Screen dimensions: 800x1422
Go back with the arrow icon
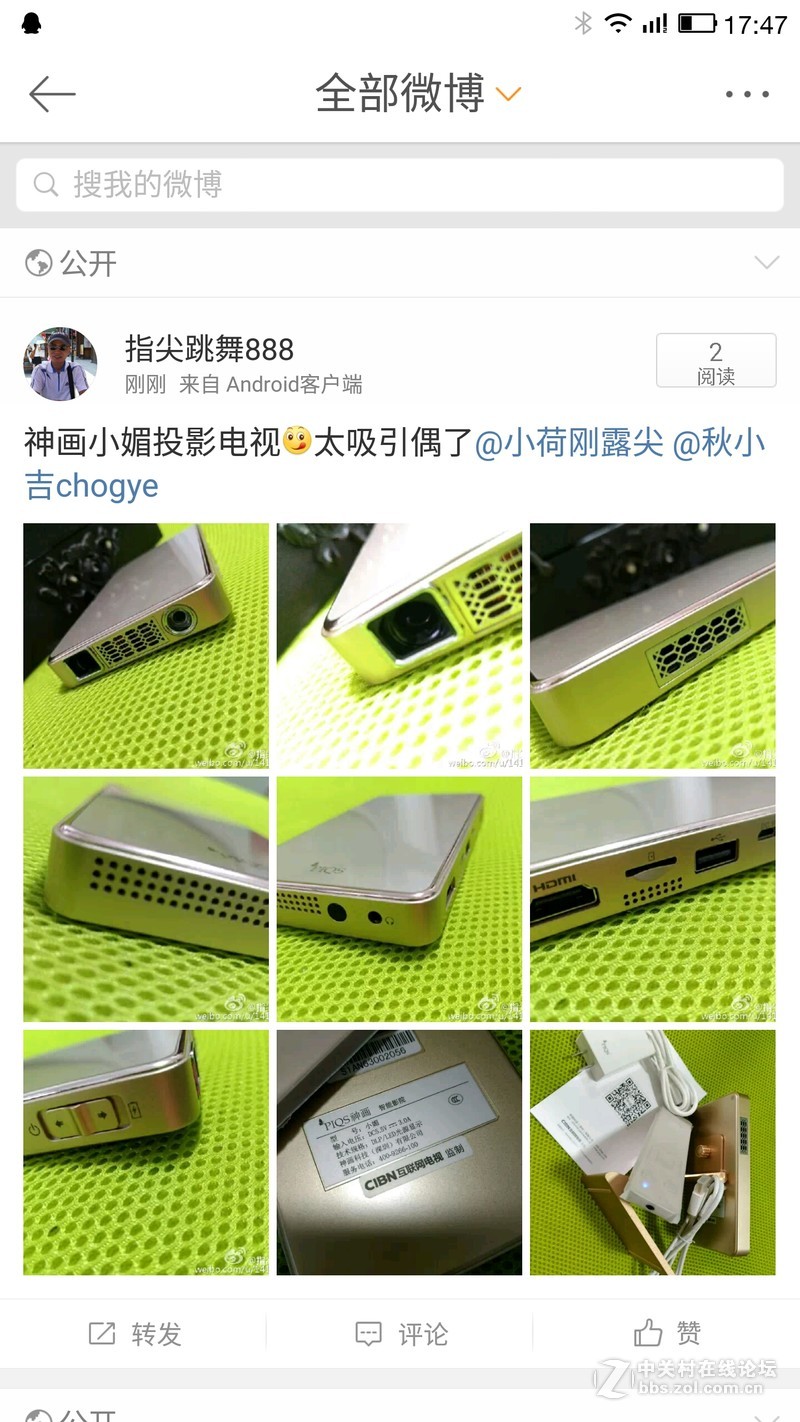coord(52,94)
